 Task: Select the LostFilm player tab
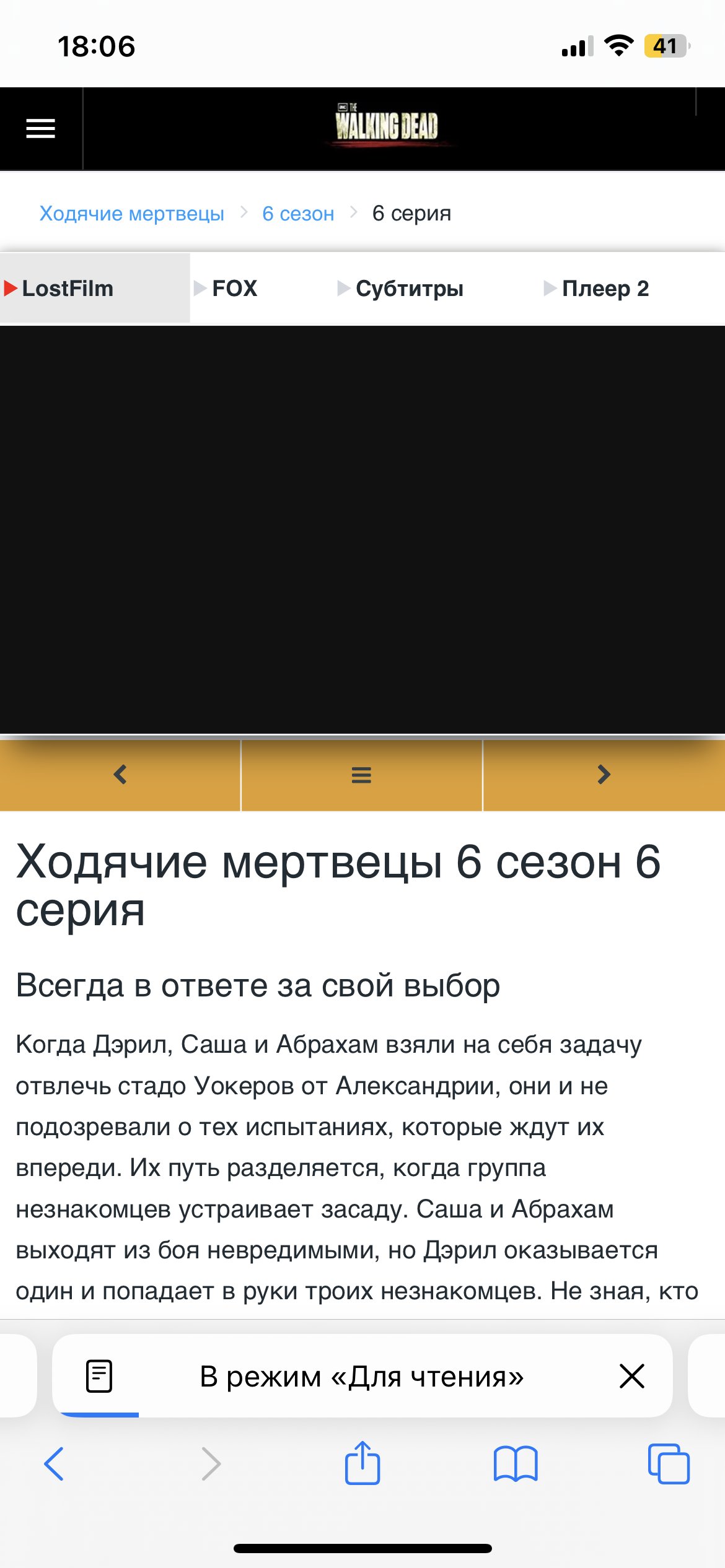(x=68, y=289)
